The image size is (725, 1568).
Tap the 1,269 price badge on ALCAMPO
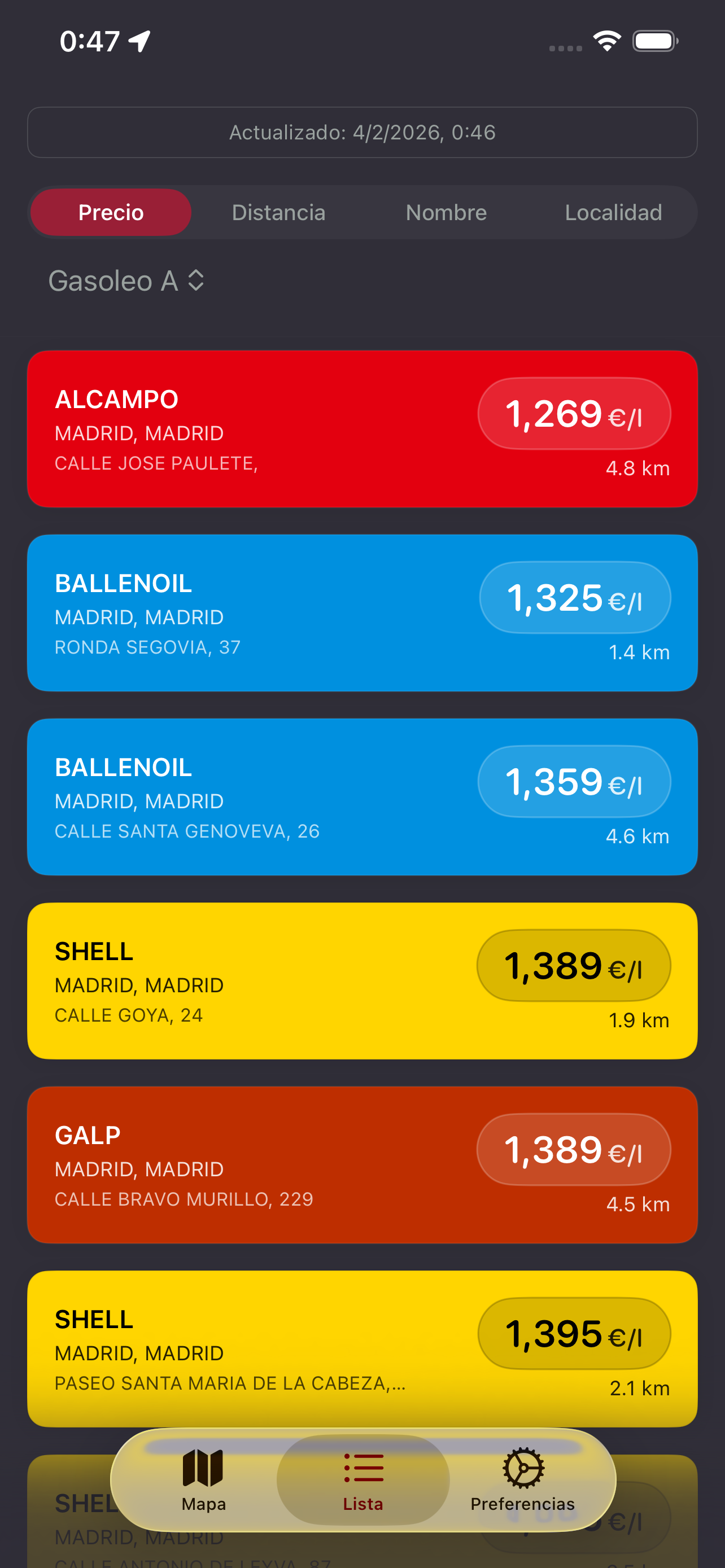click(x=574, y=413)
